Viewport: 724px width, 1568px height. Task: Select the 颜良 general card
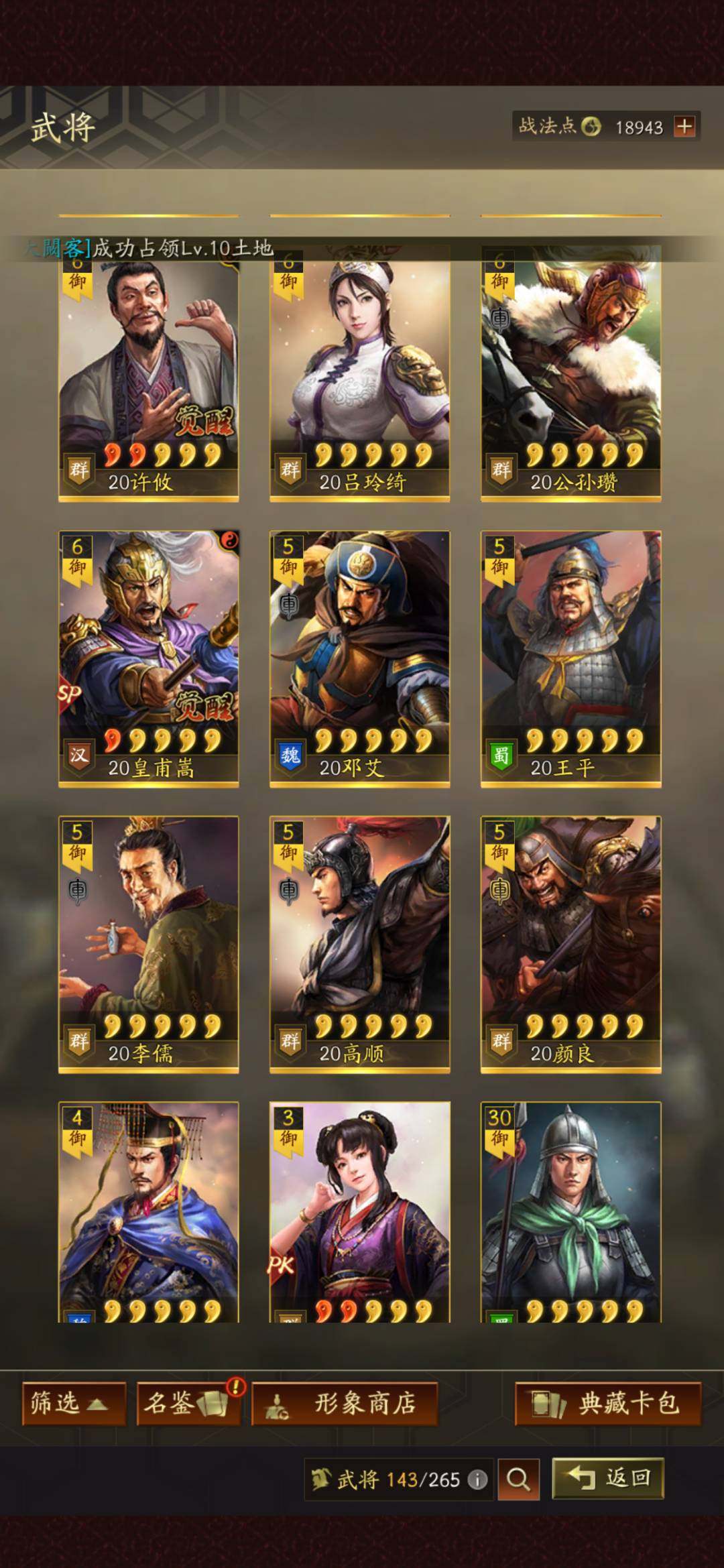point(570,942)
